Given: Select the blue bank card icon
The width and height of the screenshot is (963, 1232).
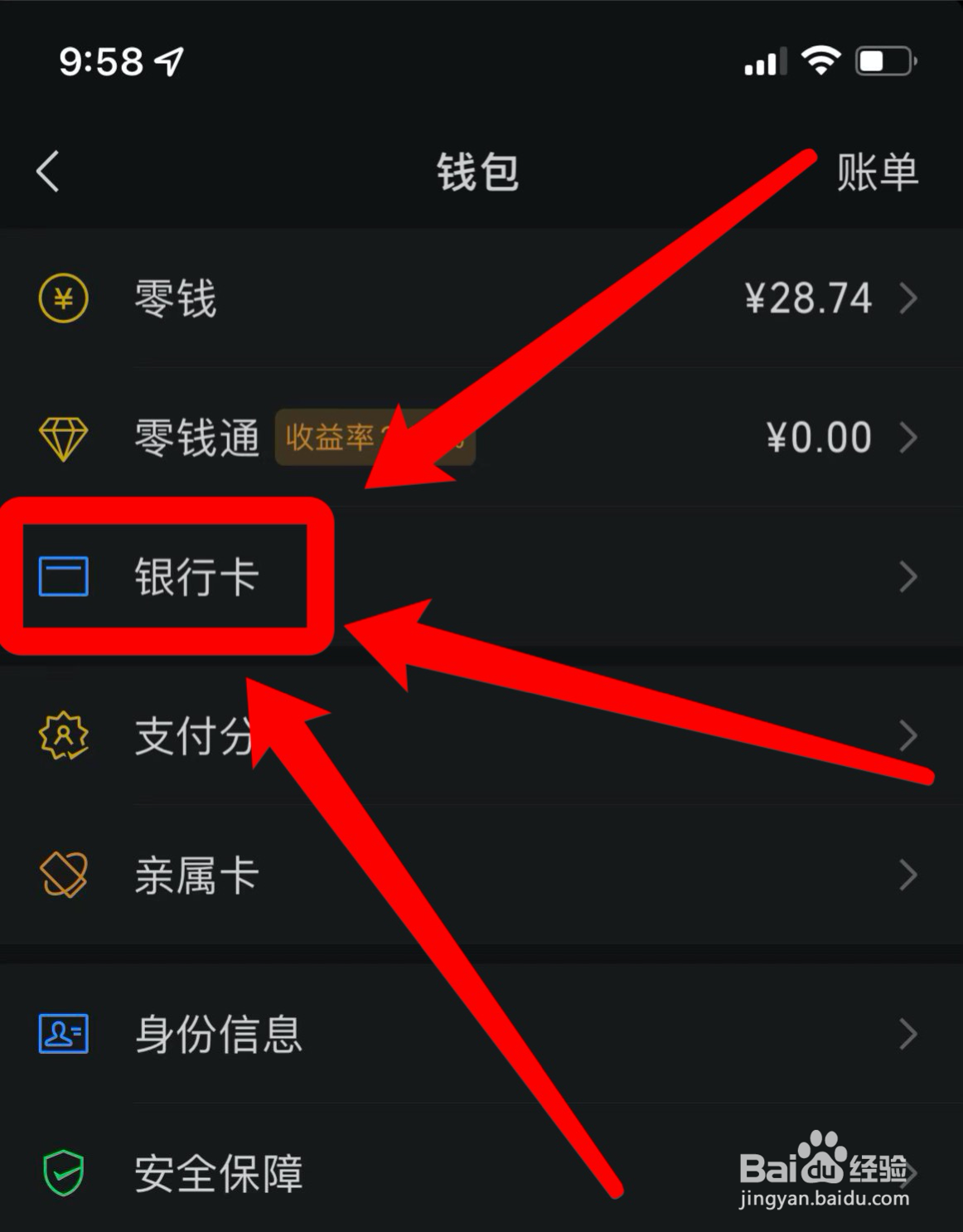Looking at the screenshot, I should click(x=62, y=577).
